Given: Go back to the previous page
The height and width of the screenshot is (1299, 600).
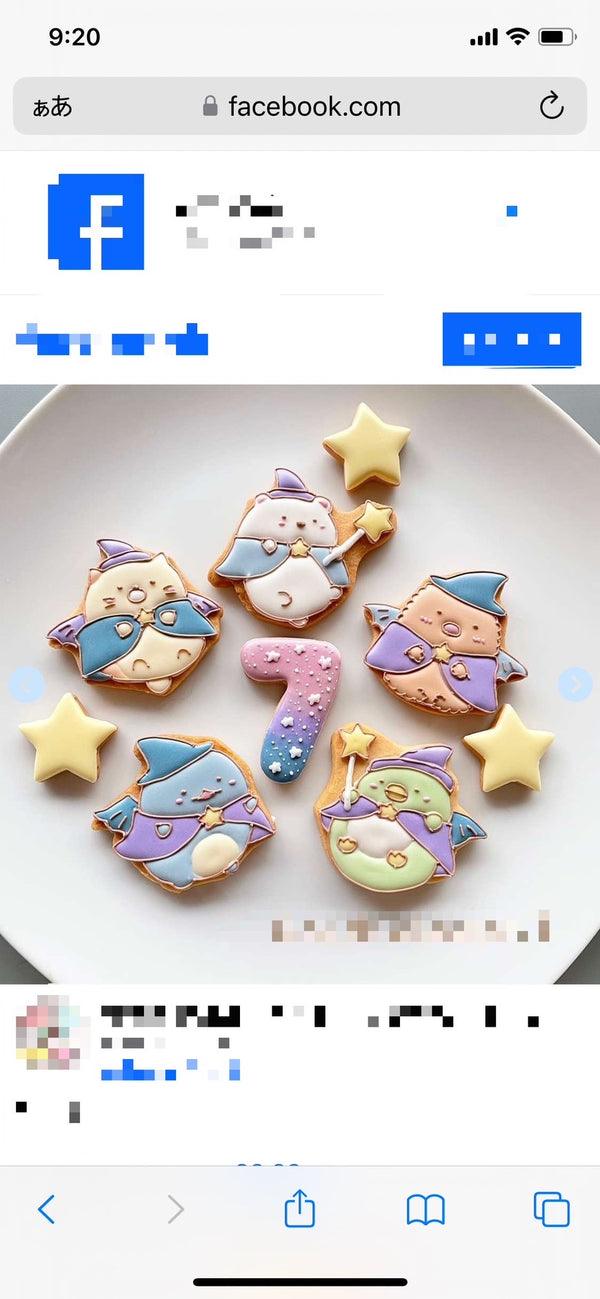Looking at the screenshot, I should pos(46,1210).
